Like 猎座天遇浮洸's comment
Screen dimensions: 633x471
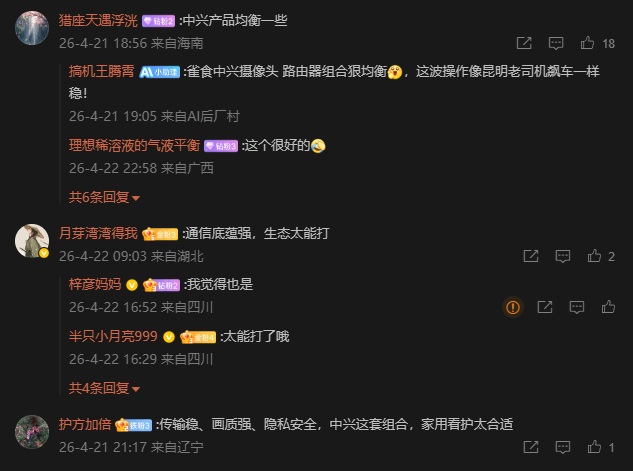click(586, 43)
